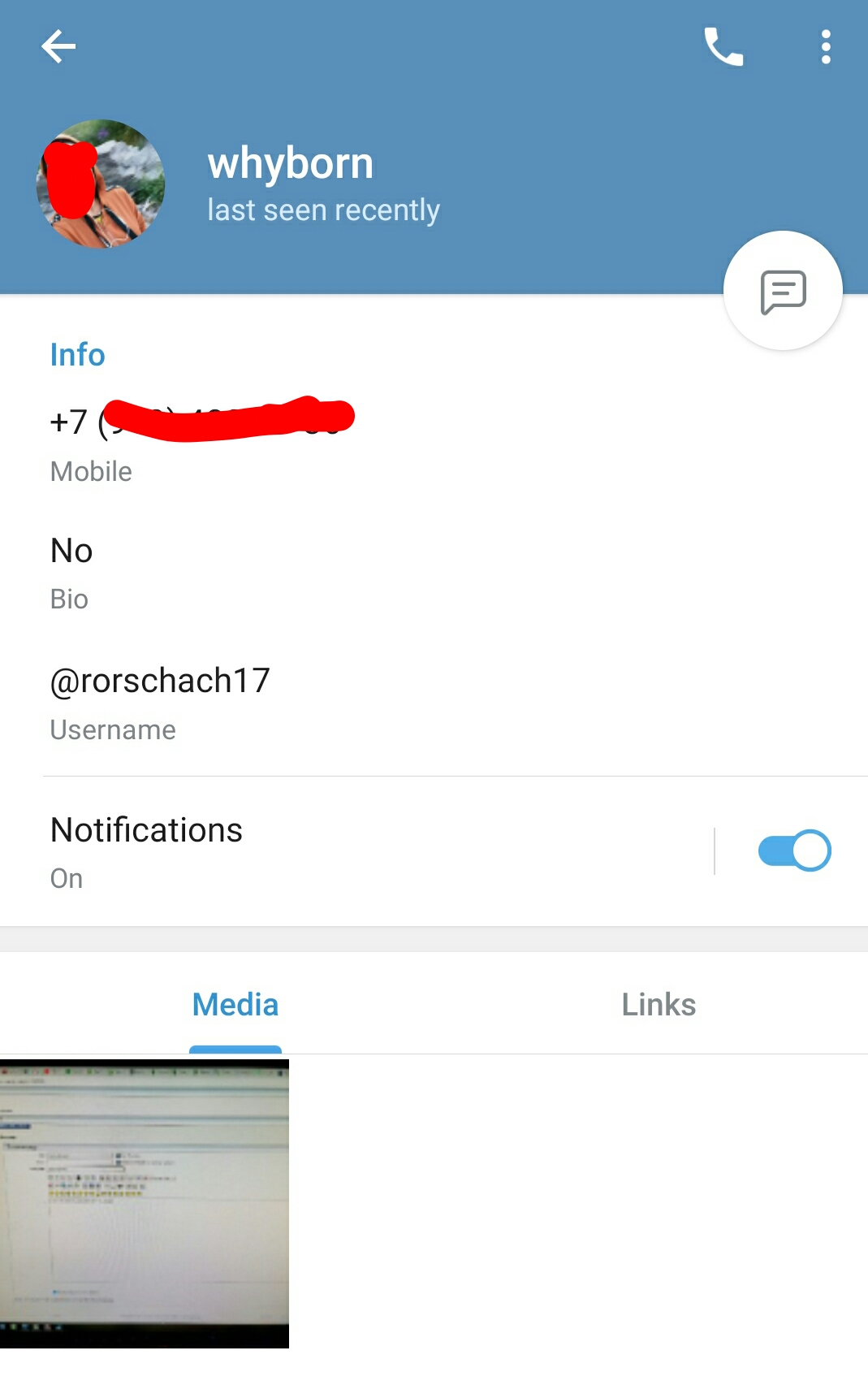Open whyborn's profile photo
Screen dimensions: 868x1385
click(x=101, y=184)
